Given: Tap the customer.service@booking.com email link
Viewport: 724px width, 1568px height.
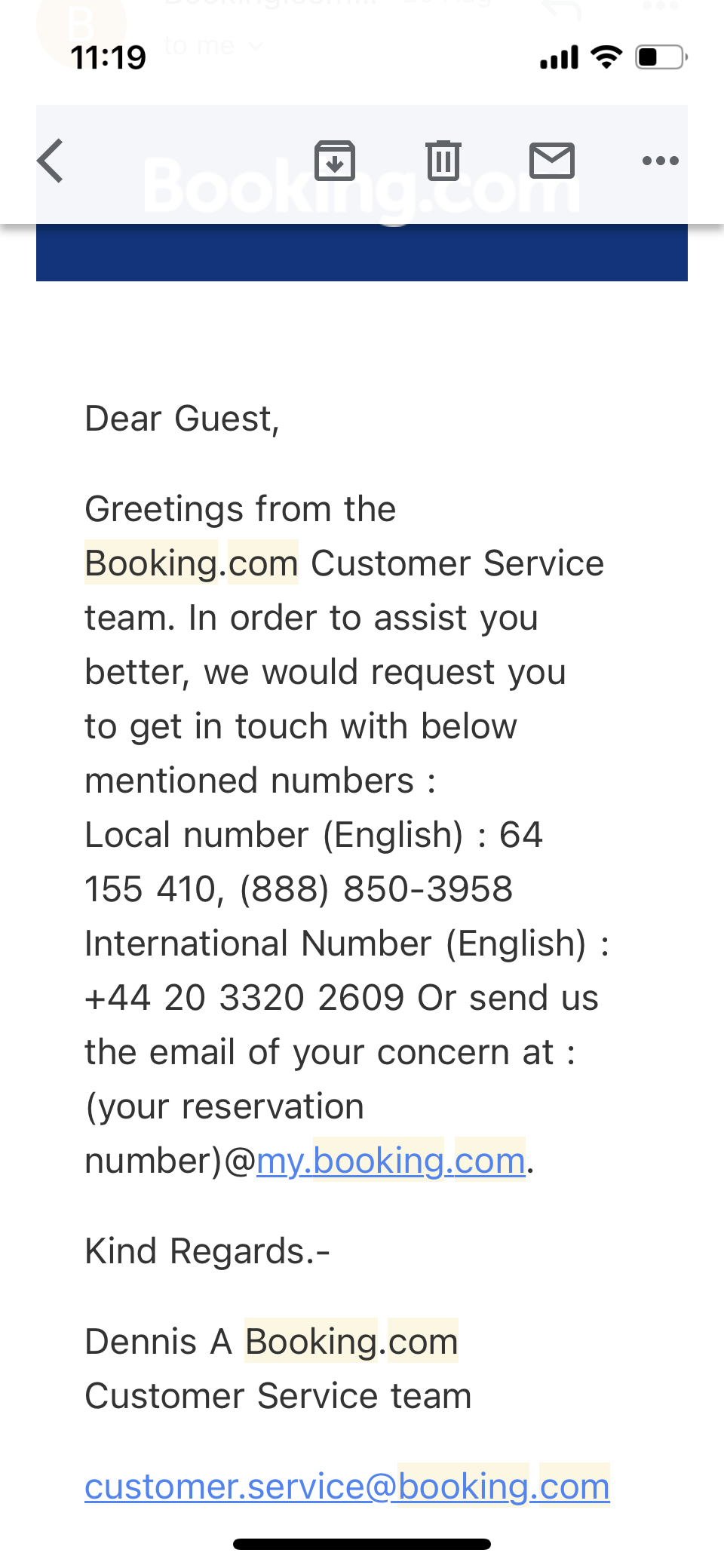Looking at the screenshot, I should pyautogui.click(x=347, y=1487).
